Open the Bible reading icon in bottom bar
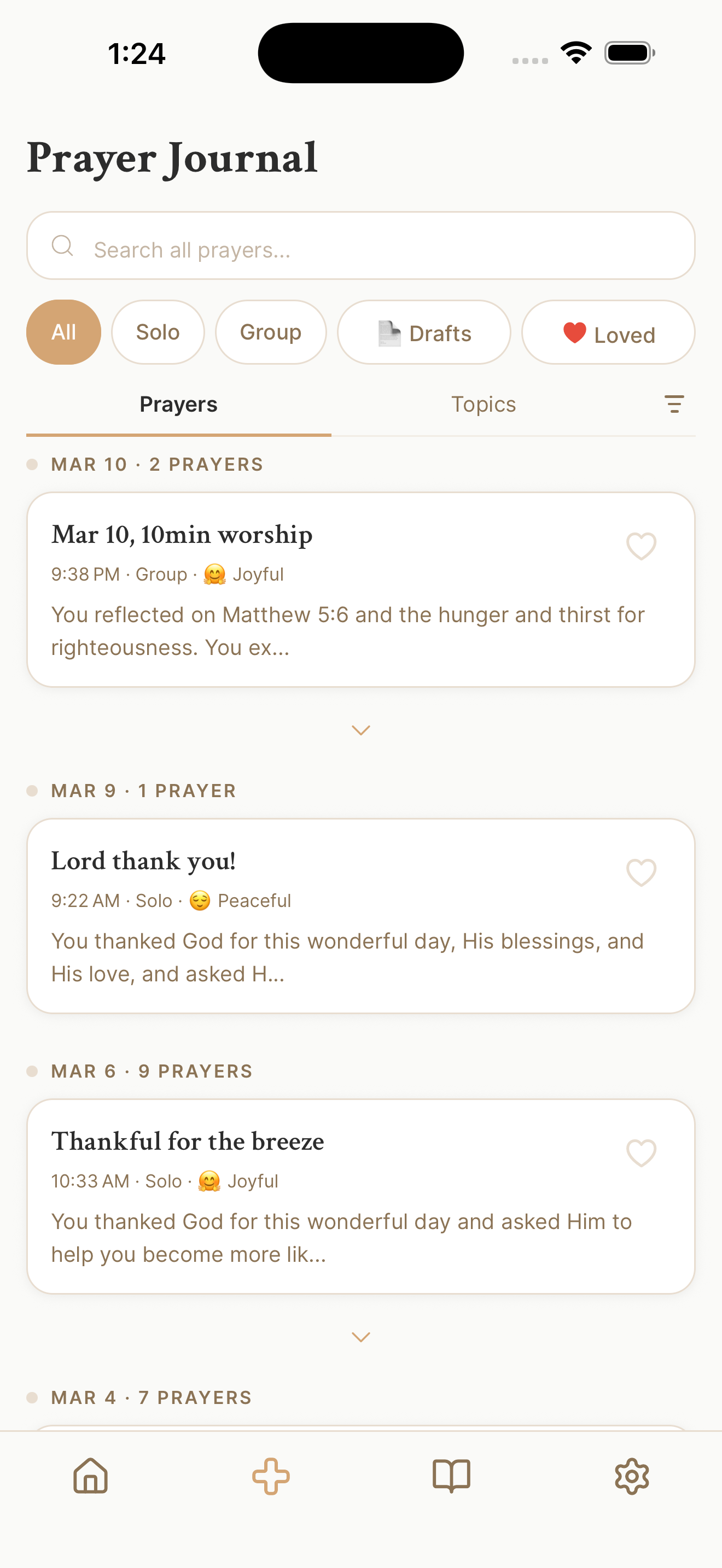The width and height of the screenshot is (722, 1568). coord(451,1476)
